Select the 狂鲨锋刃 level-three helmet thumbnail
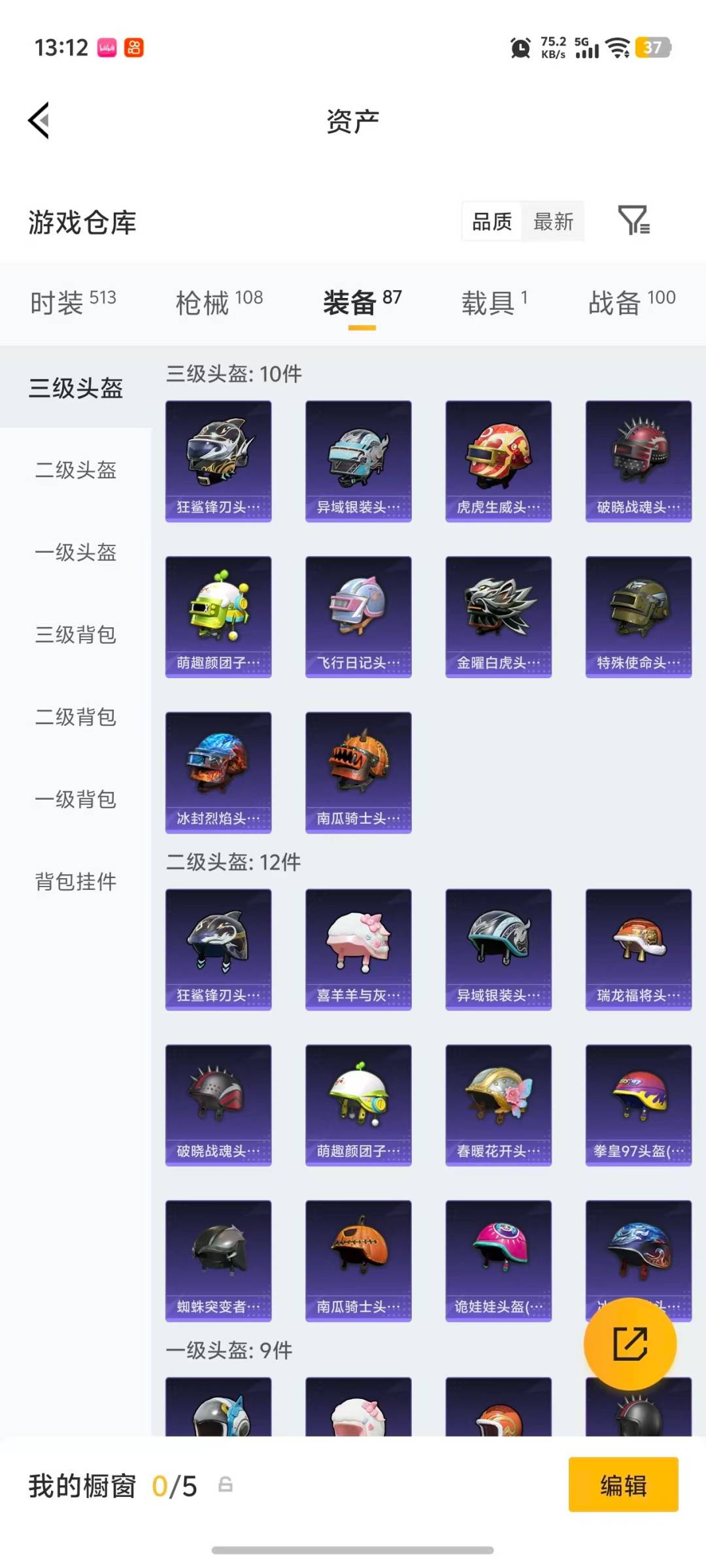This screenshot has width=706, height=1568. (219, 461)
